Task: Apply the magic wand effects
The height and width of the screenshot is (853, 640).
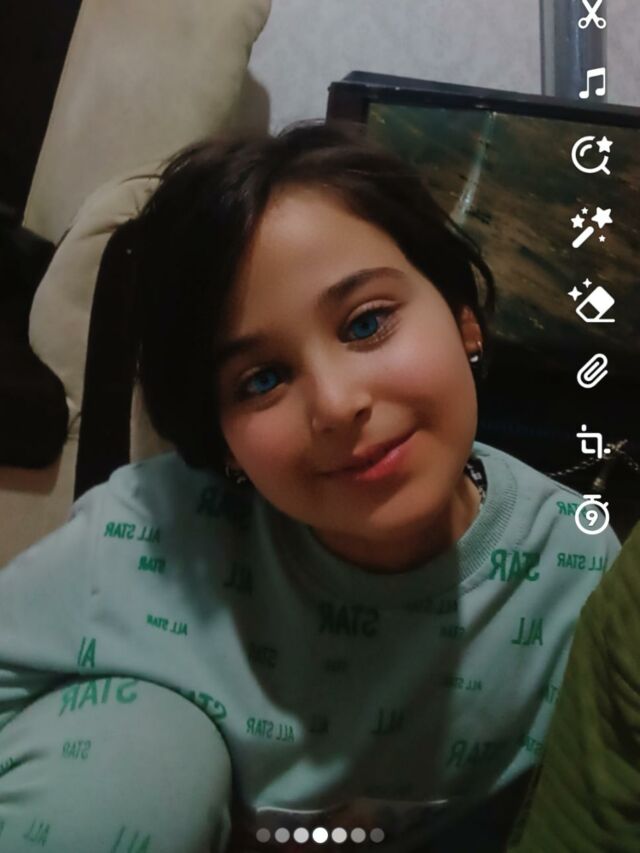Action: [591, 227]
